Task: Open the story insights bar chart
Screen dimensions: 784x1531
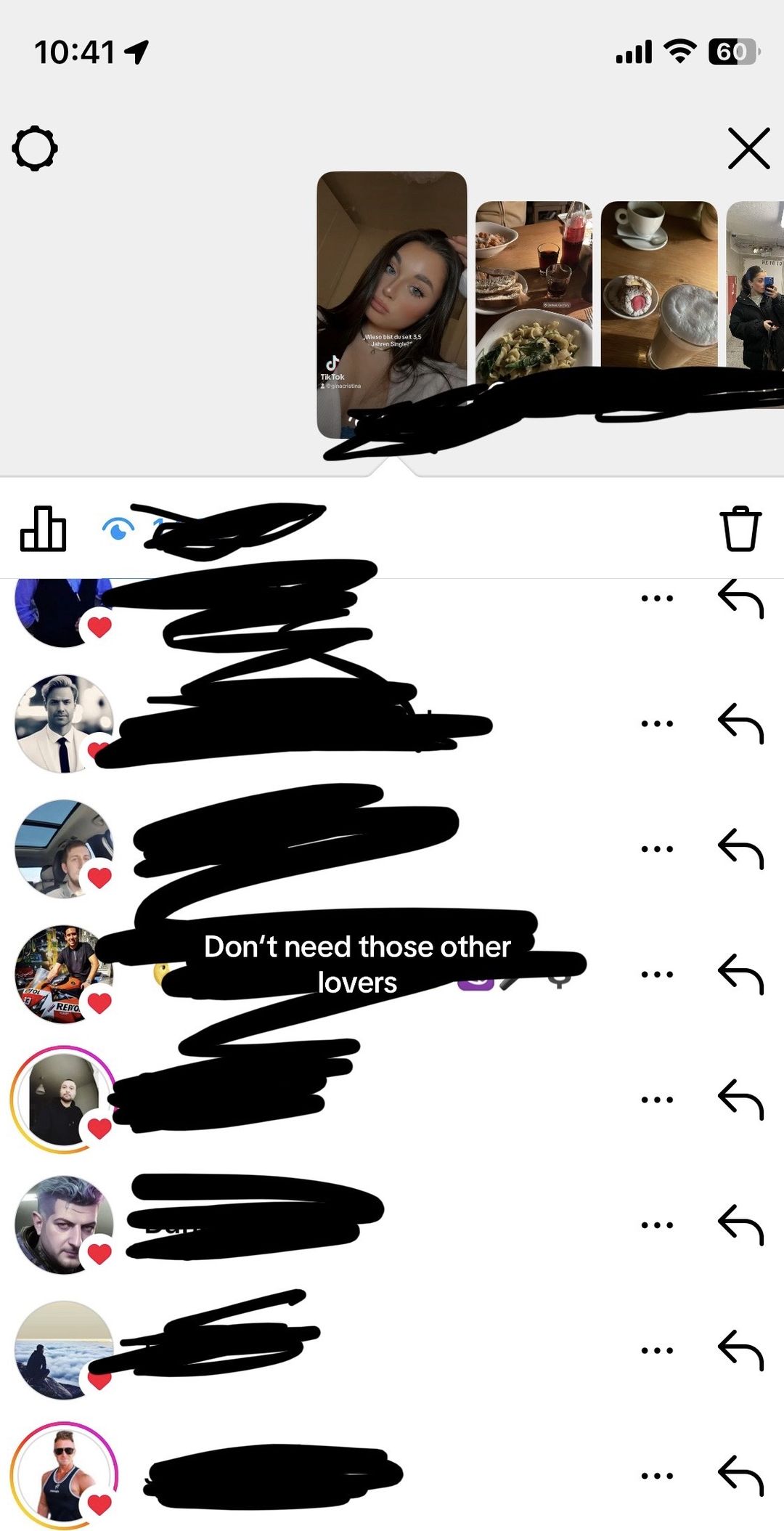Action: coord(43,529)
